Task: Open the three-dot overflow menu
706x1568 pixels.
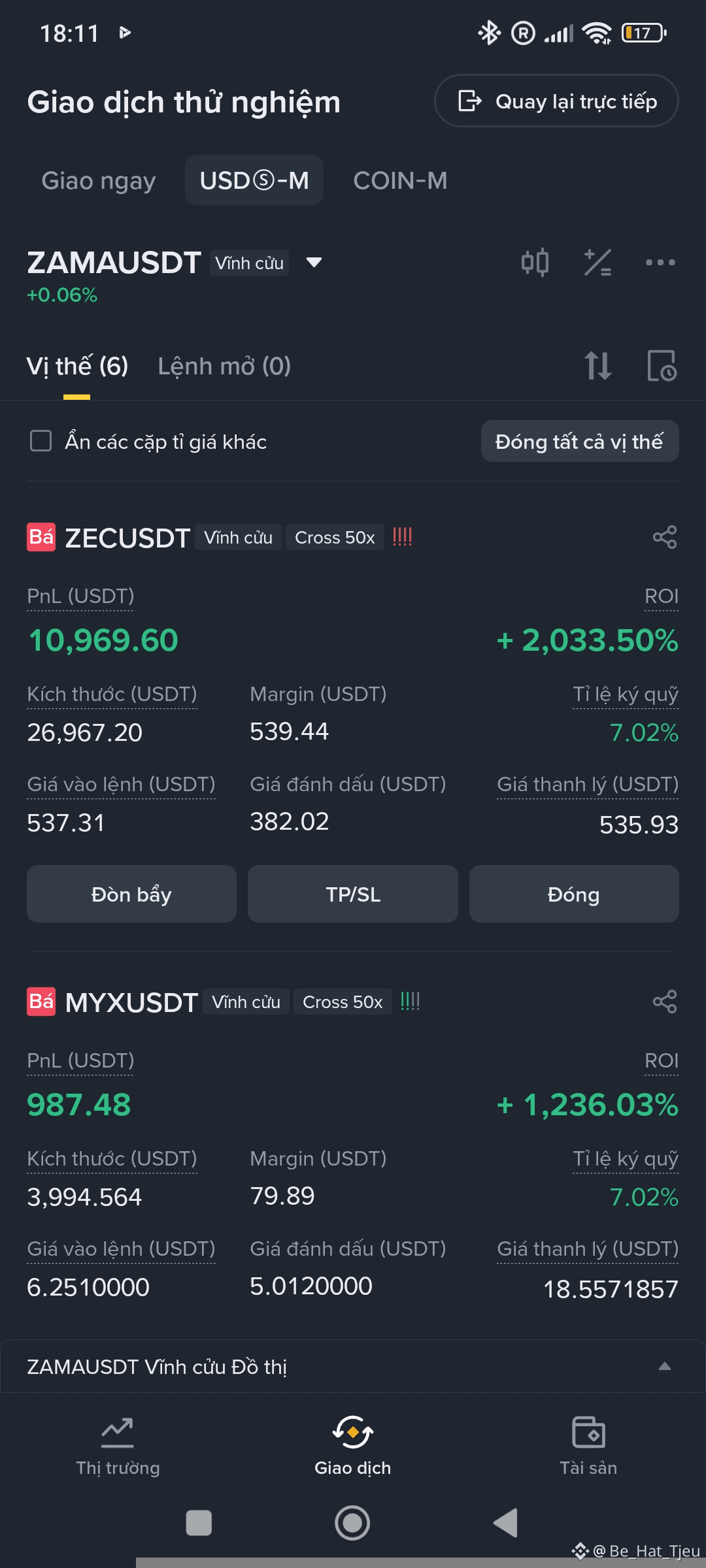Action: [660, 263]
